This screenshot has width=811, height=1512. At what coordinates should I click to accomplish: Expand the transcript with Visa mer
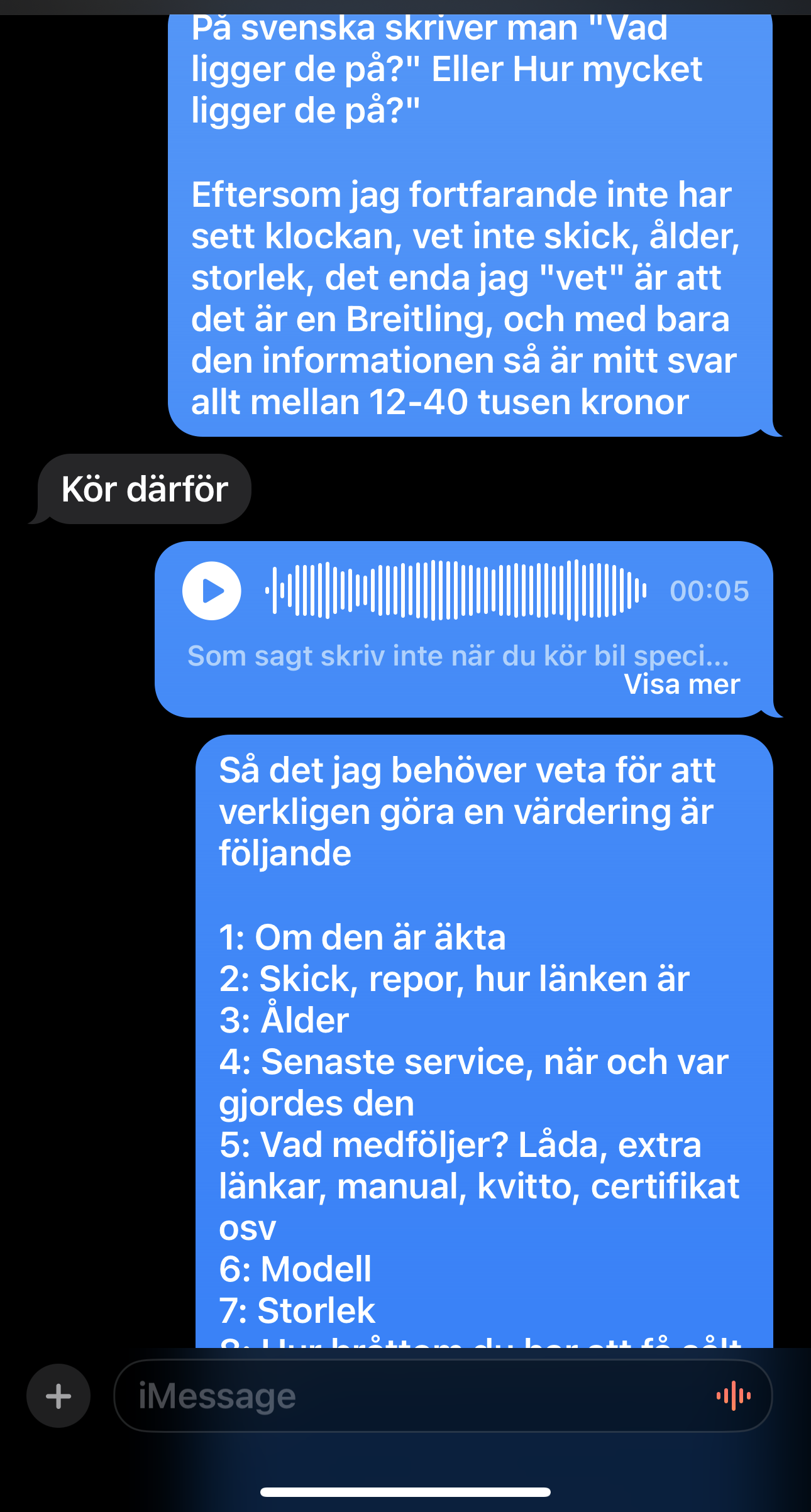682,684
